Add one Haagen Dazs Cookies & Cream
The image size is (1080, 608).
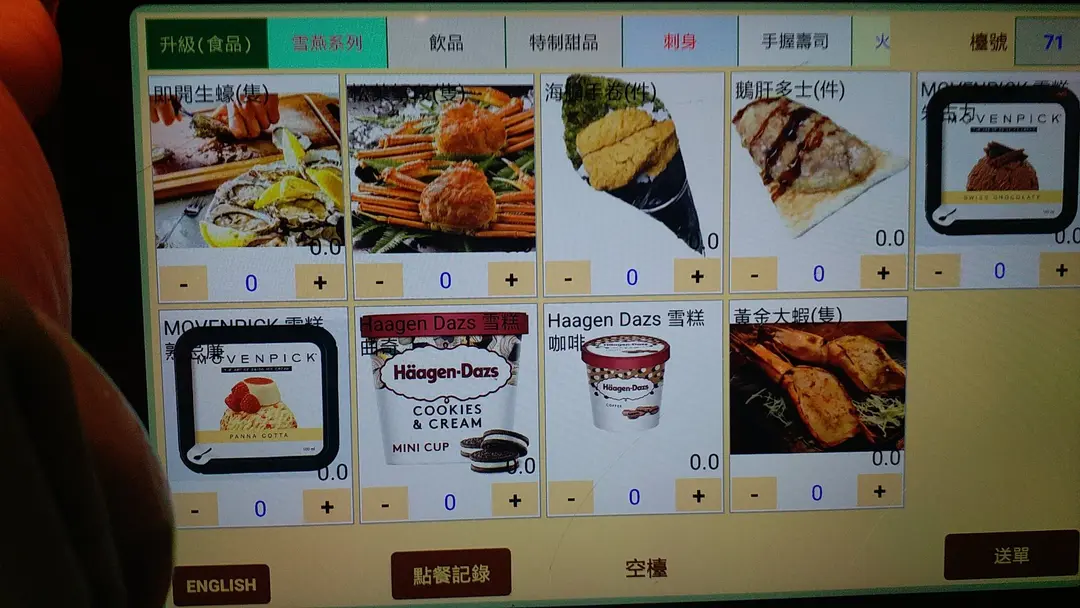pos(514,500)
